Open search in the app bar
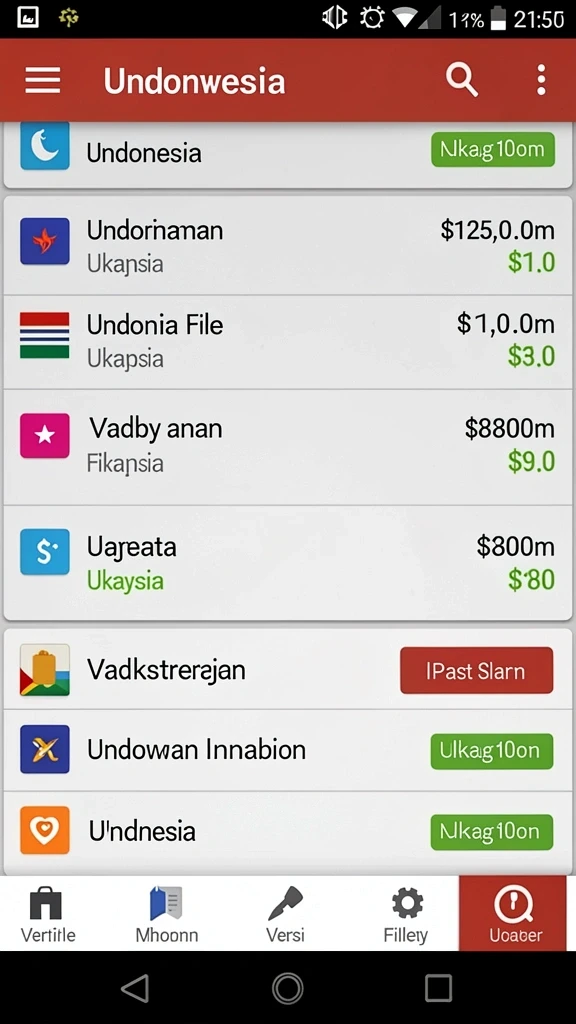The width and height of the screenshot is (576, 1024). pyautogui.click(x=462, y=80)
